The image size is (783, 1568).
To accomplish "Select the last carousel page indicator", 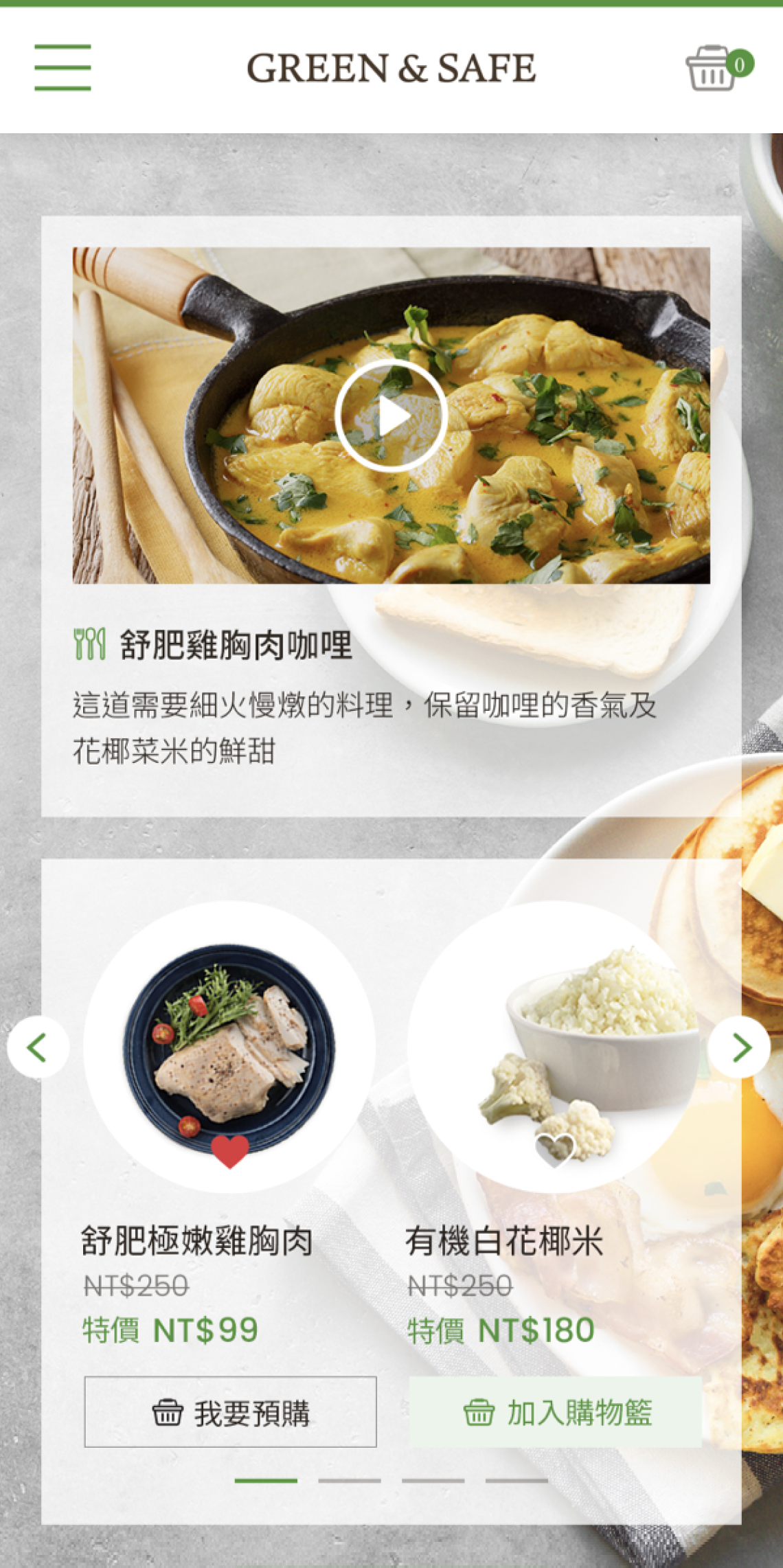I will pos(517,1481).
